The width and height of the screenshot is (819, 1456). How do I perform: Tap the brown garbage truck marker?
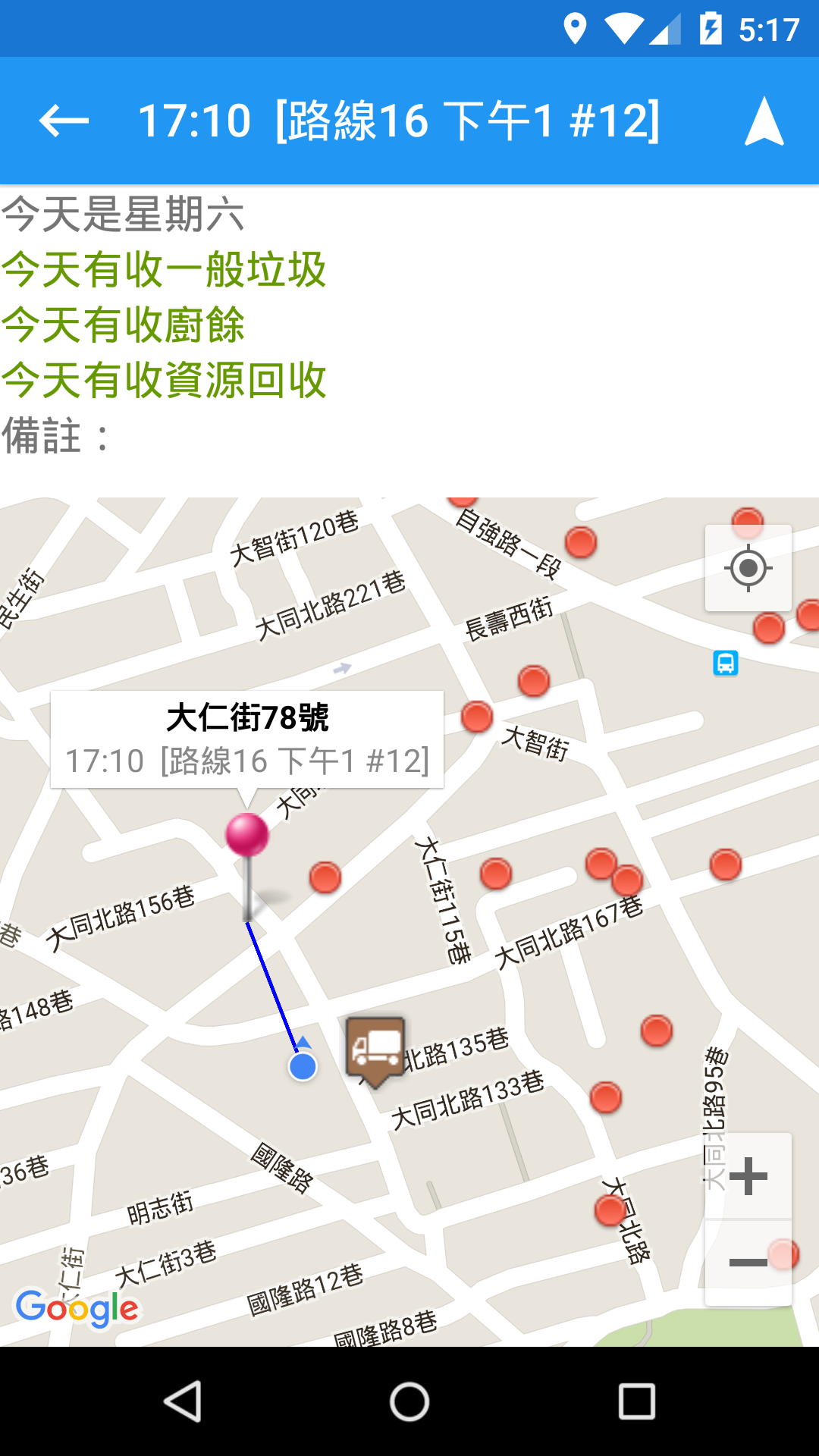click(375, 1050)
